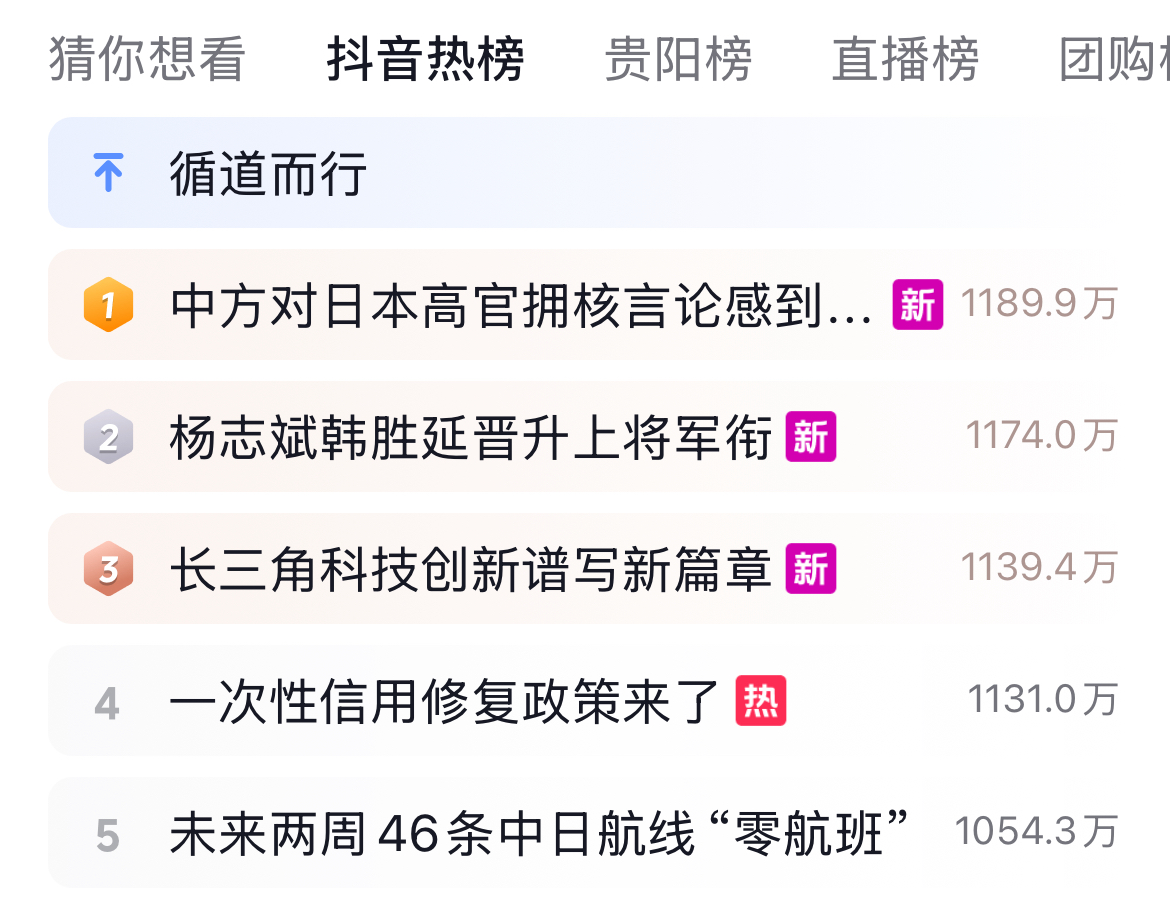The height and width of the screenshot is (900, 1170).
Task: Switch to the 猜你想看 tab
Action: (147, 59)
